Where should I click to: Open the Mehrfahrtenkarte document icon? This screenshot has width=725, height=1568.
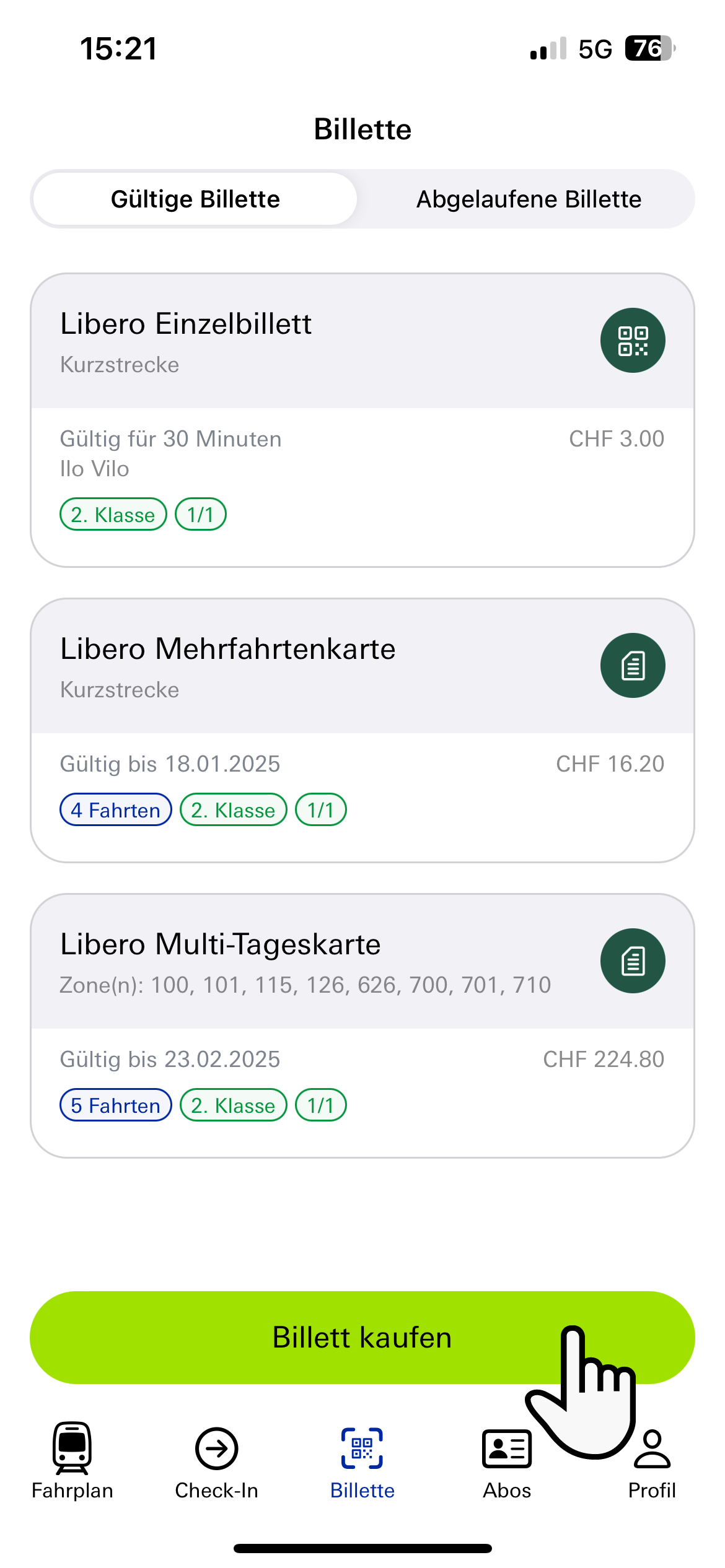pyautogui.click(x=633, y=665)
